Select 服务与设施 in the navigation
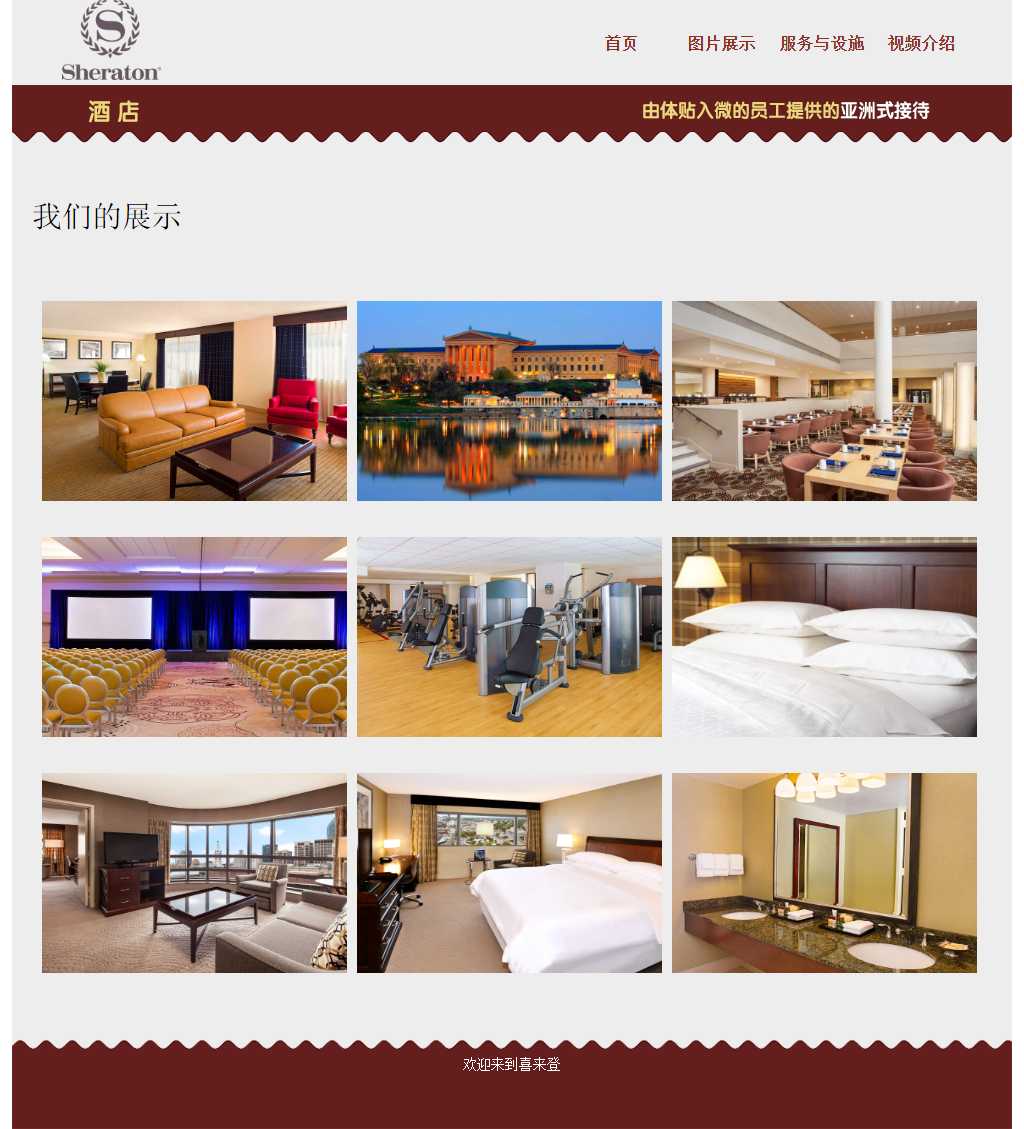Screen dimensions: 1024x1129 pos(821,43)
